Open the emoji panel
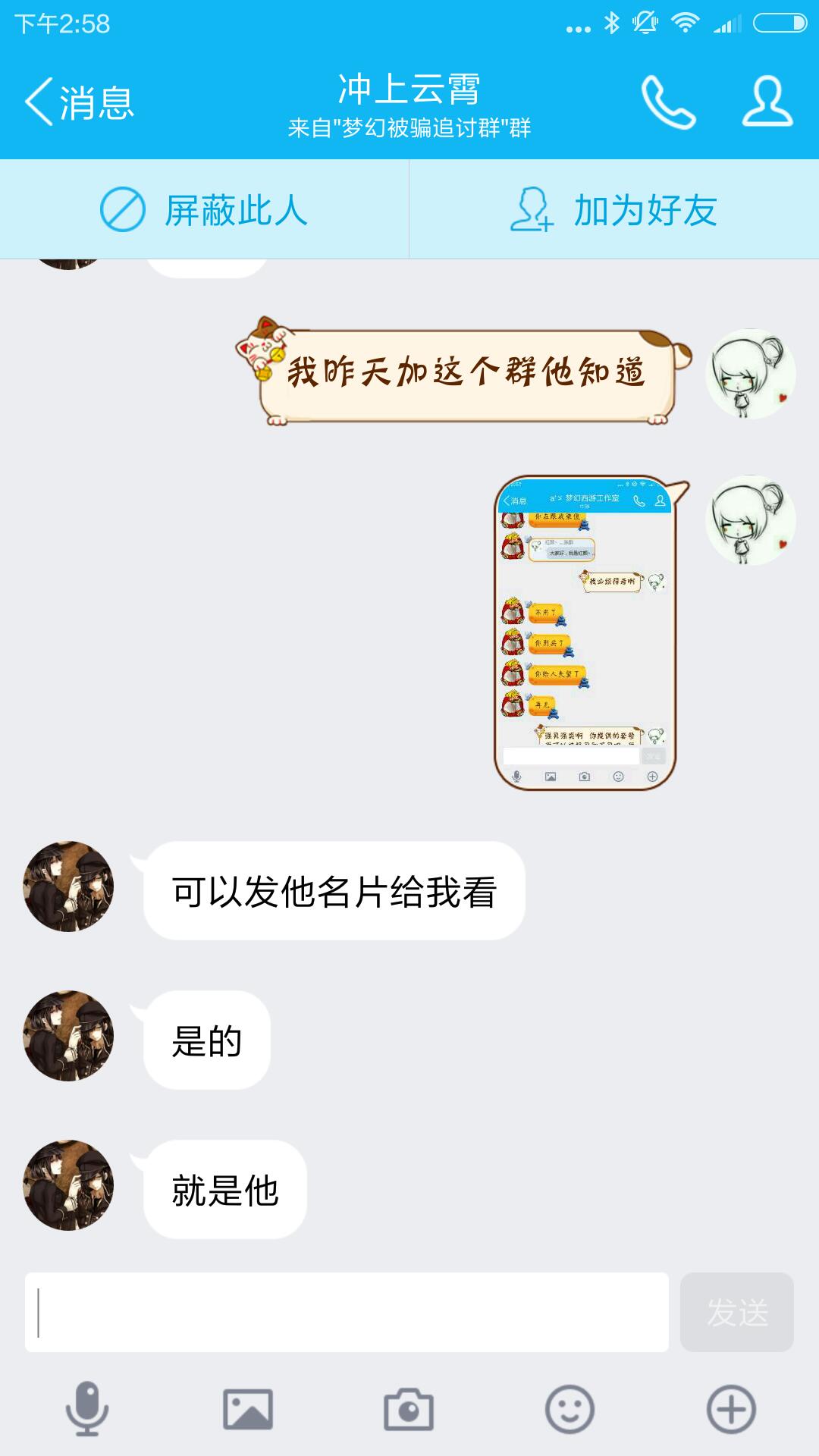The image size is (819, 1456). 570,1409
